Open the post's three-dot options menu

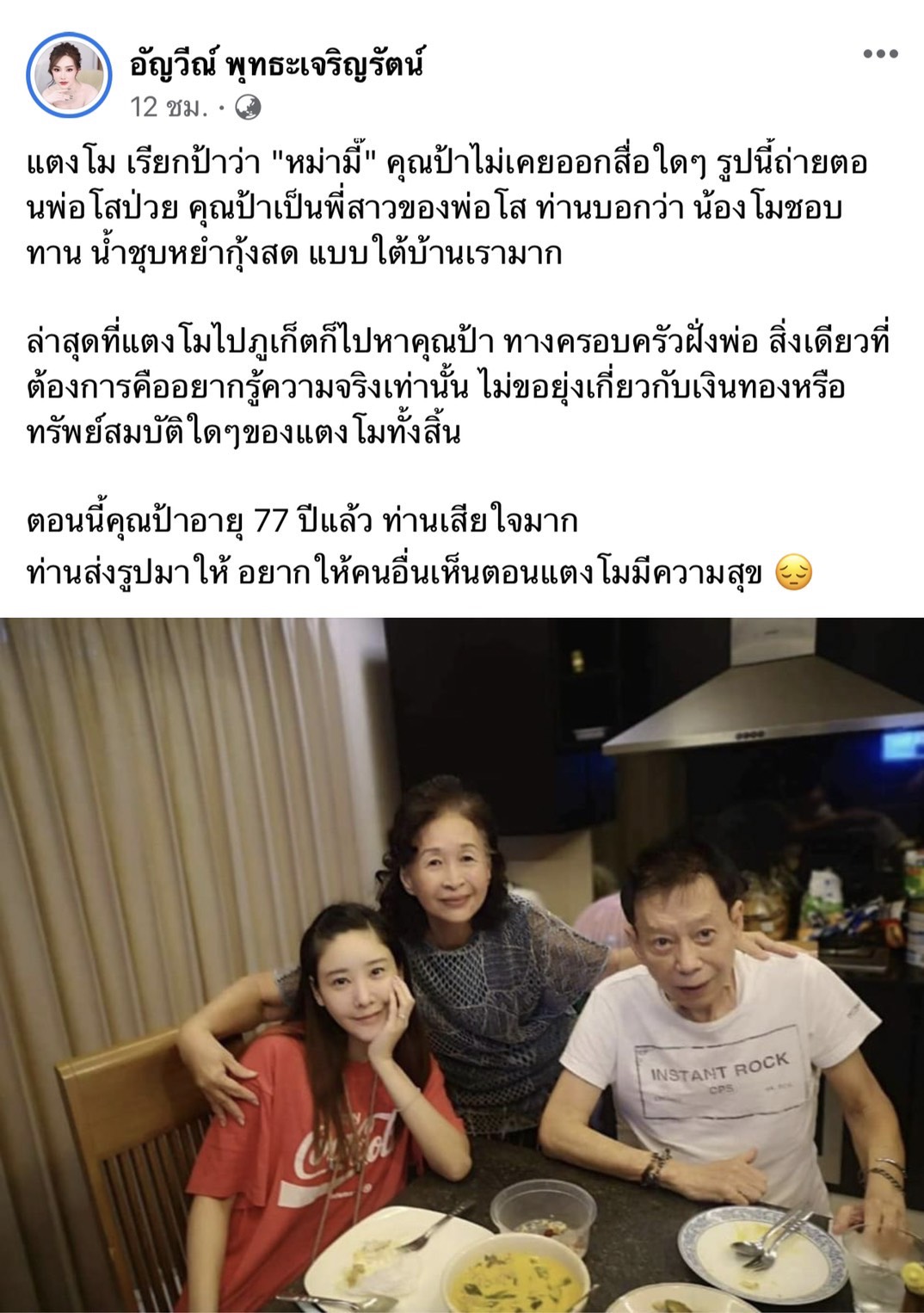click(x=880, y=54)
